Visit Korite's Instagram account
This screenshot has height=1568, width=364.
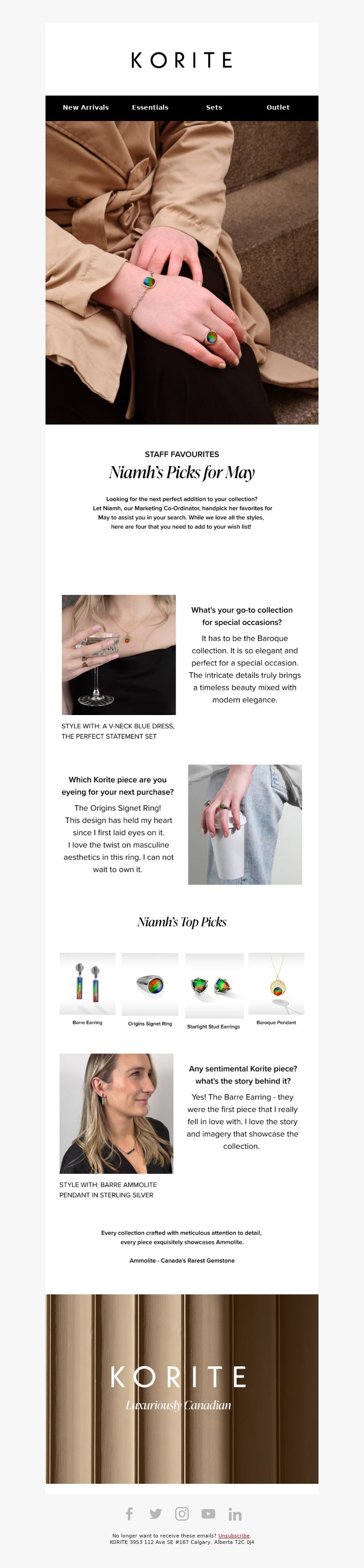pyautogui.click(x=182, y=1513)
